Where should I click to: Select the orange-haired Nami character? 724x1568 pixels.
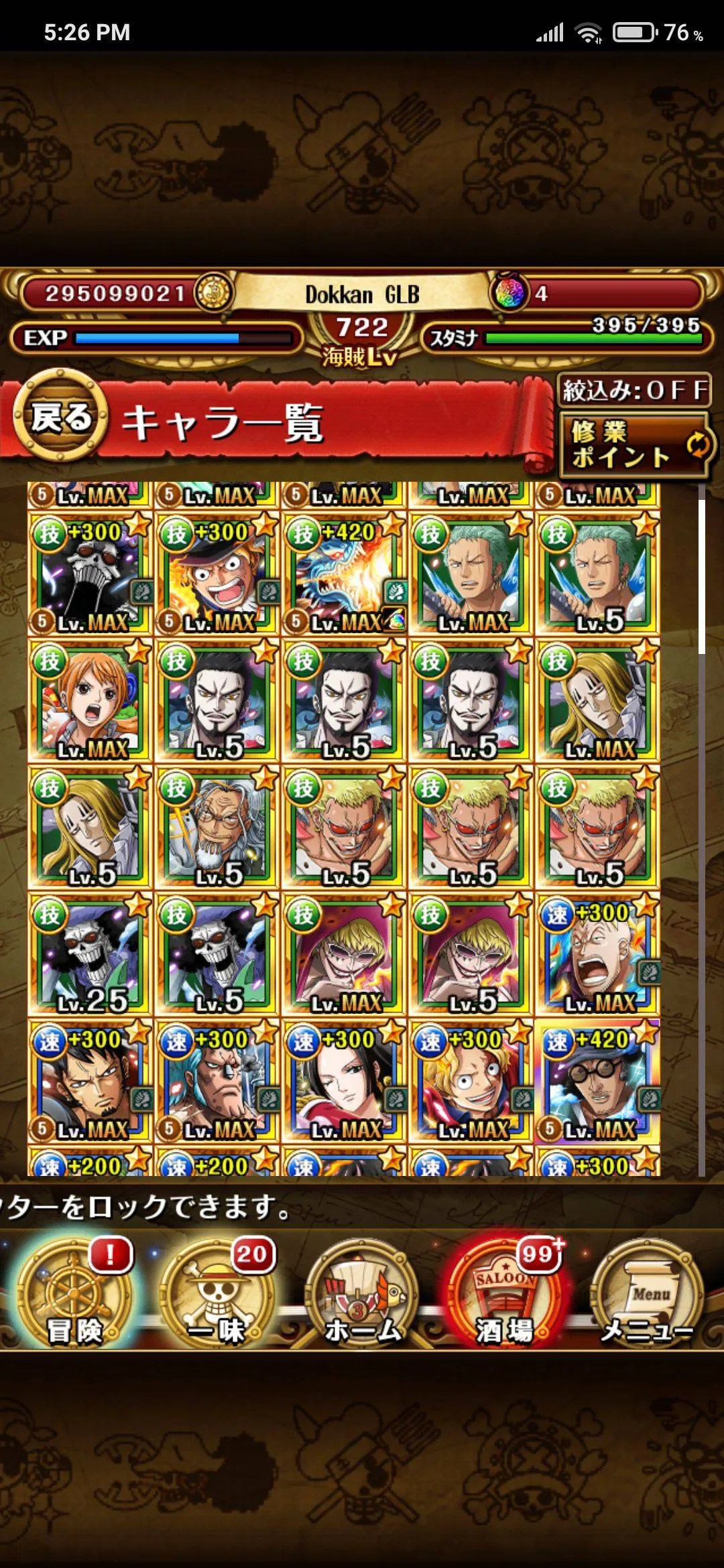[x=90, y=701]
